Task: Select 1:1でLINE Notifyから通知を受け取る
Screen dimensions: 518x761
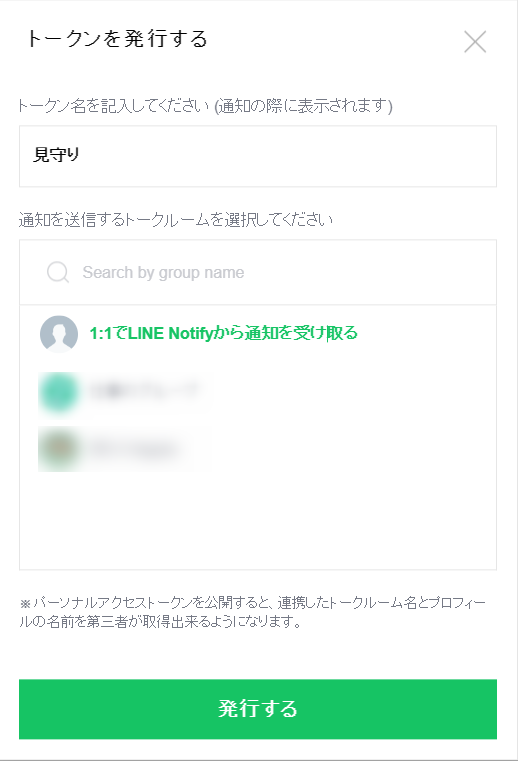Action: [223, 333]
